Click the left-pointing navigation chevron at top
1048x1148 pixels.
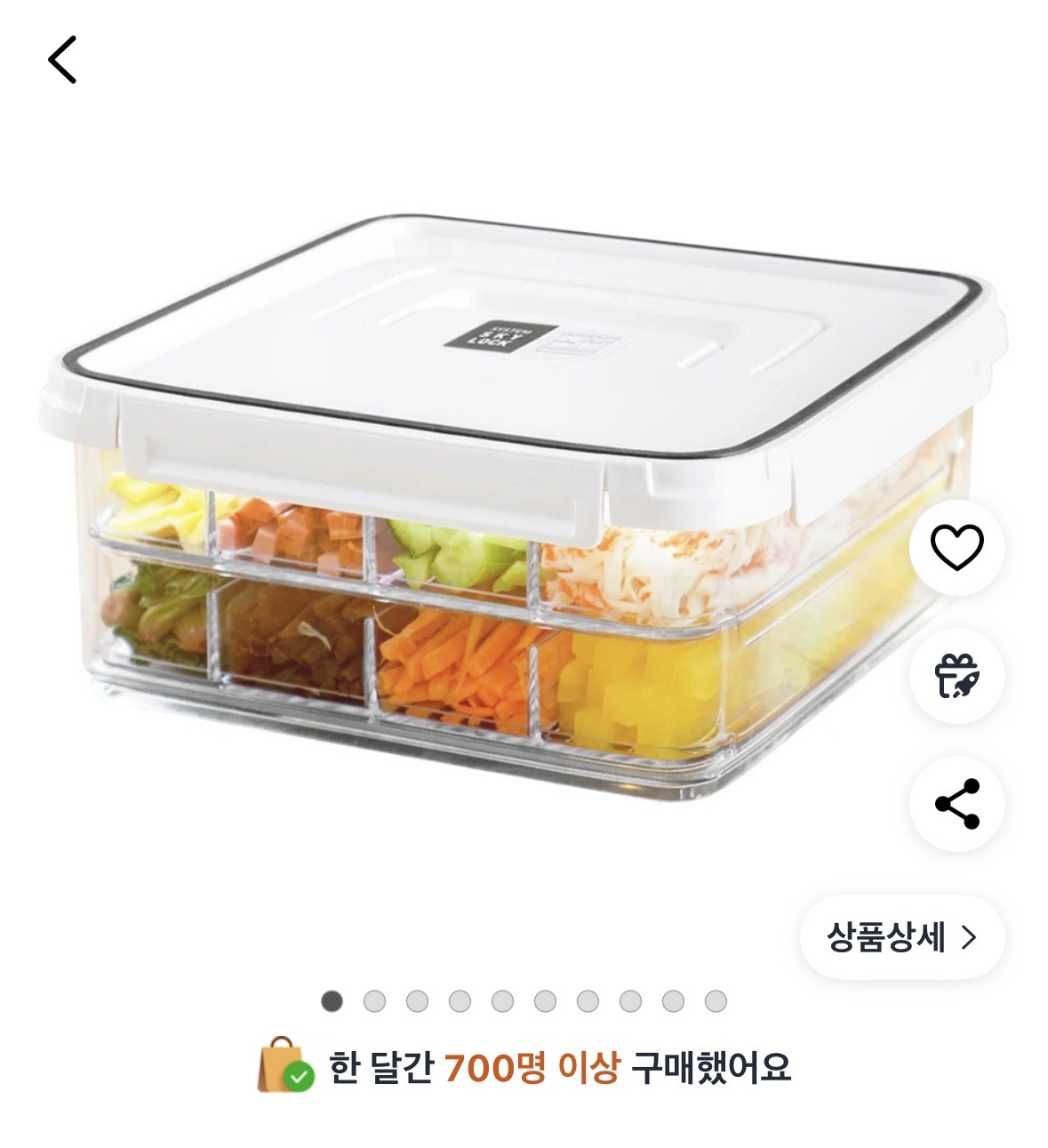click(x=62, y=59)
